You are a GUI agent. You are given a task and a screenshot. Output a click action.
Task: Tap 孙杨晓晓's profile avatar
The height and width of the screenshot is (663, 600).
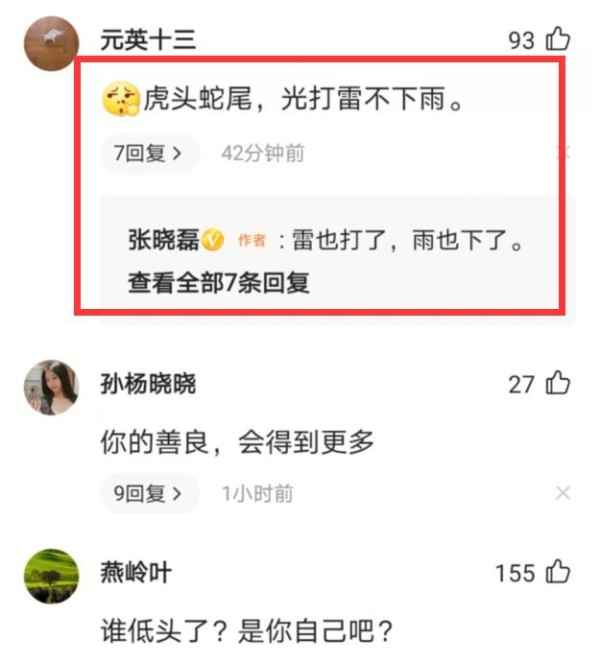50,387
